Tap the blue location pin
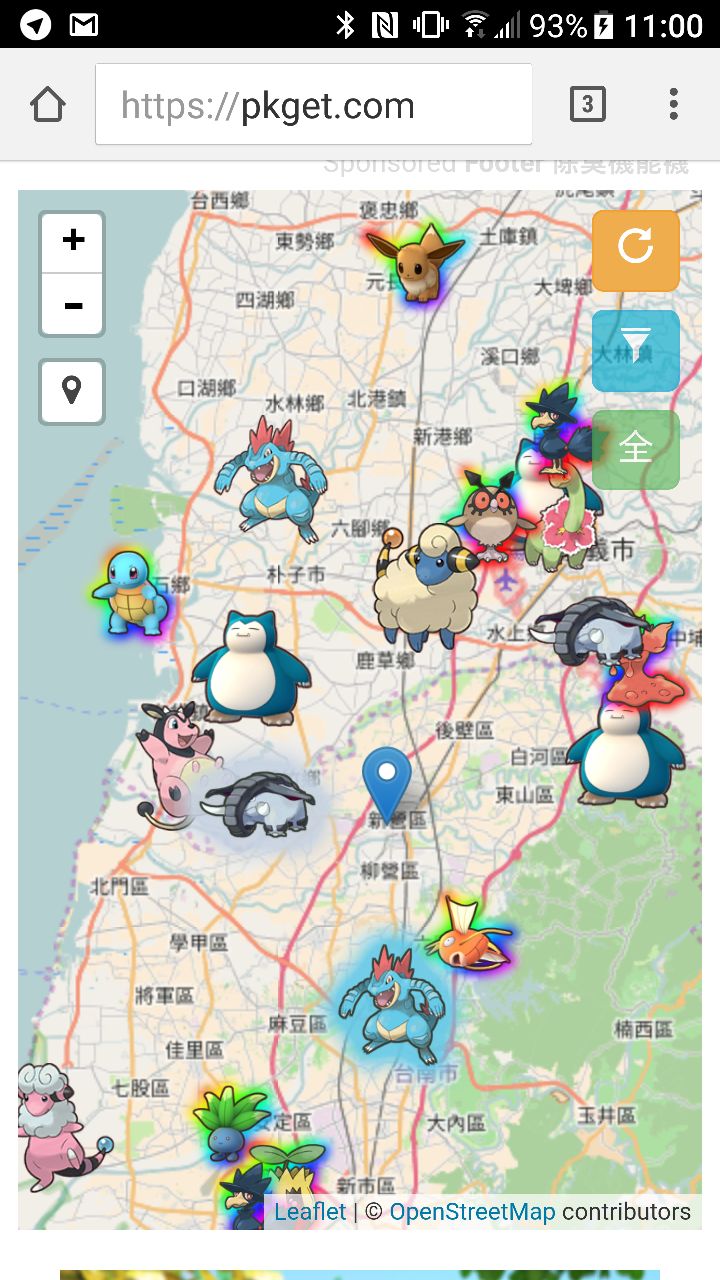 [x=386, y=782]
